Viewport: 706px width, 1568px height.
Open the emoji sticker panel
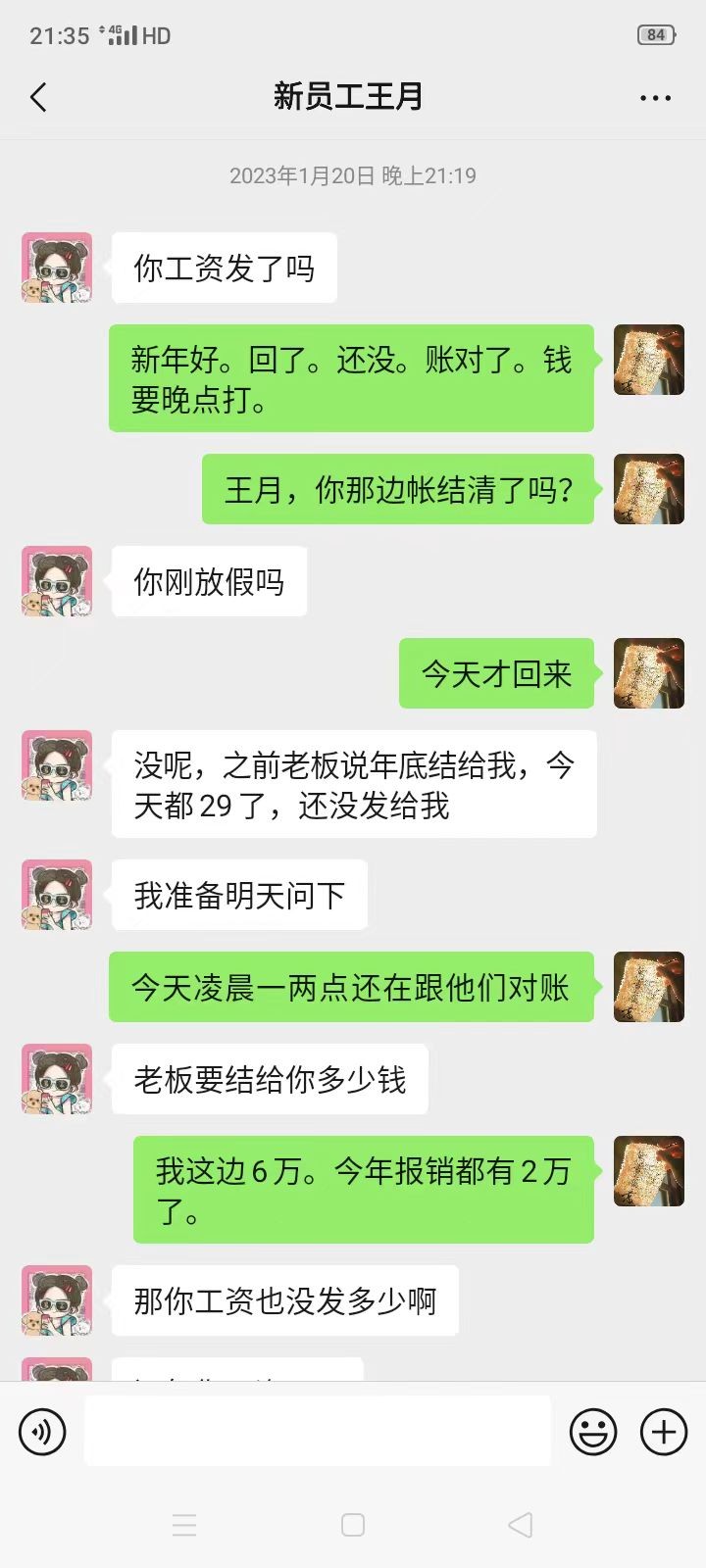pyautogui.click(x=593, y=1432)
